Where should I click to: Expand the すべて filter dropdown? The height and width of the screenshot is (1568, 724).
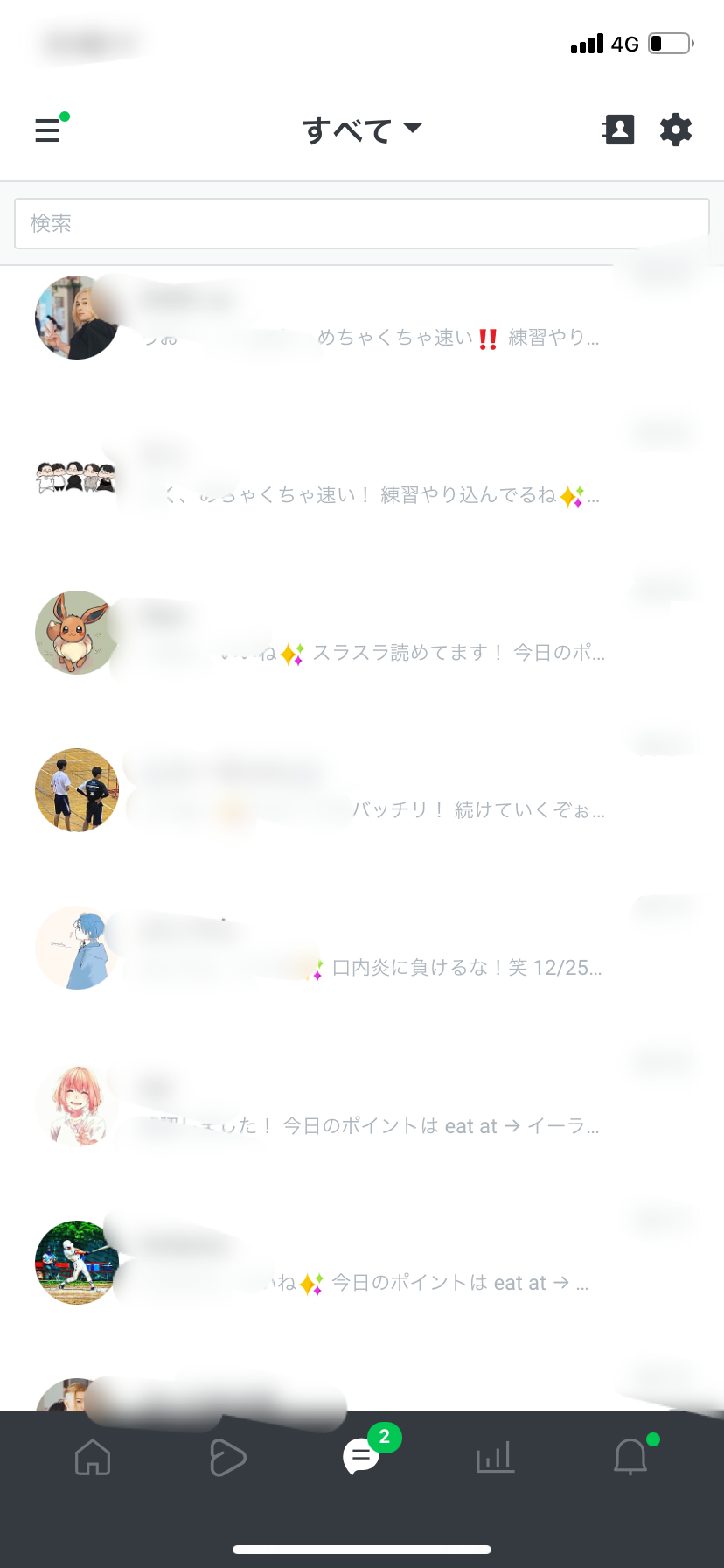click(x=361, y=130)
